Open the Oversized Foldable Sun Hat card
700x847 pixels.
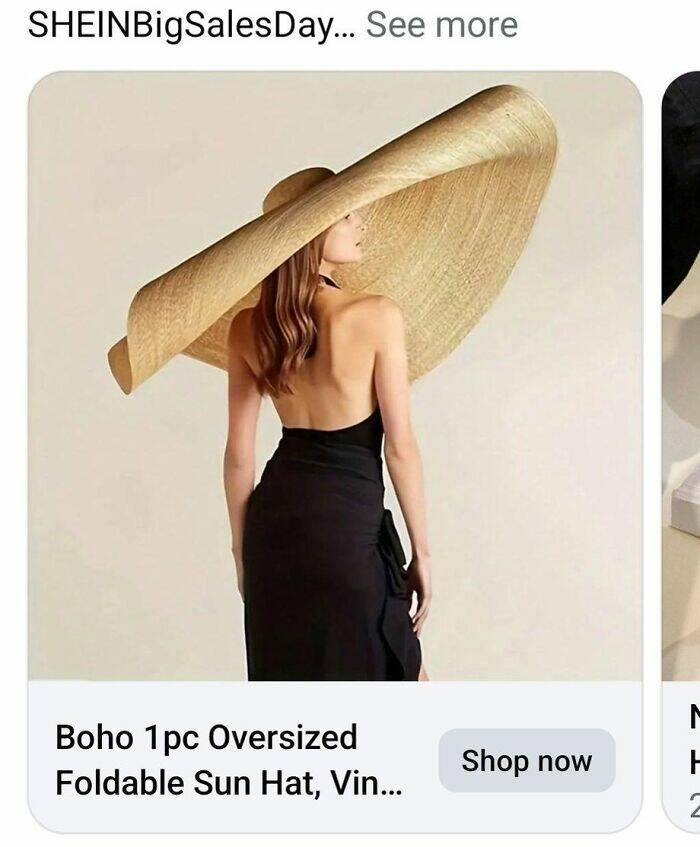point(335,452)
